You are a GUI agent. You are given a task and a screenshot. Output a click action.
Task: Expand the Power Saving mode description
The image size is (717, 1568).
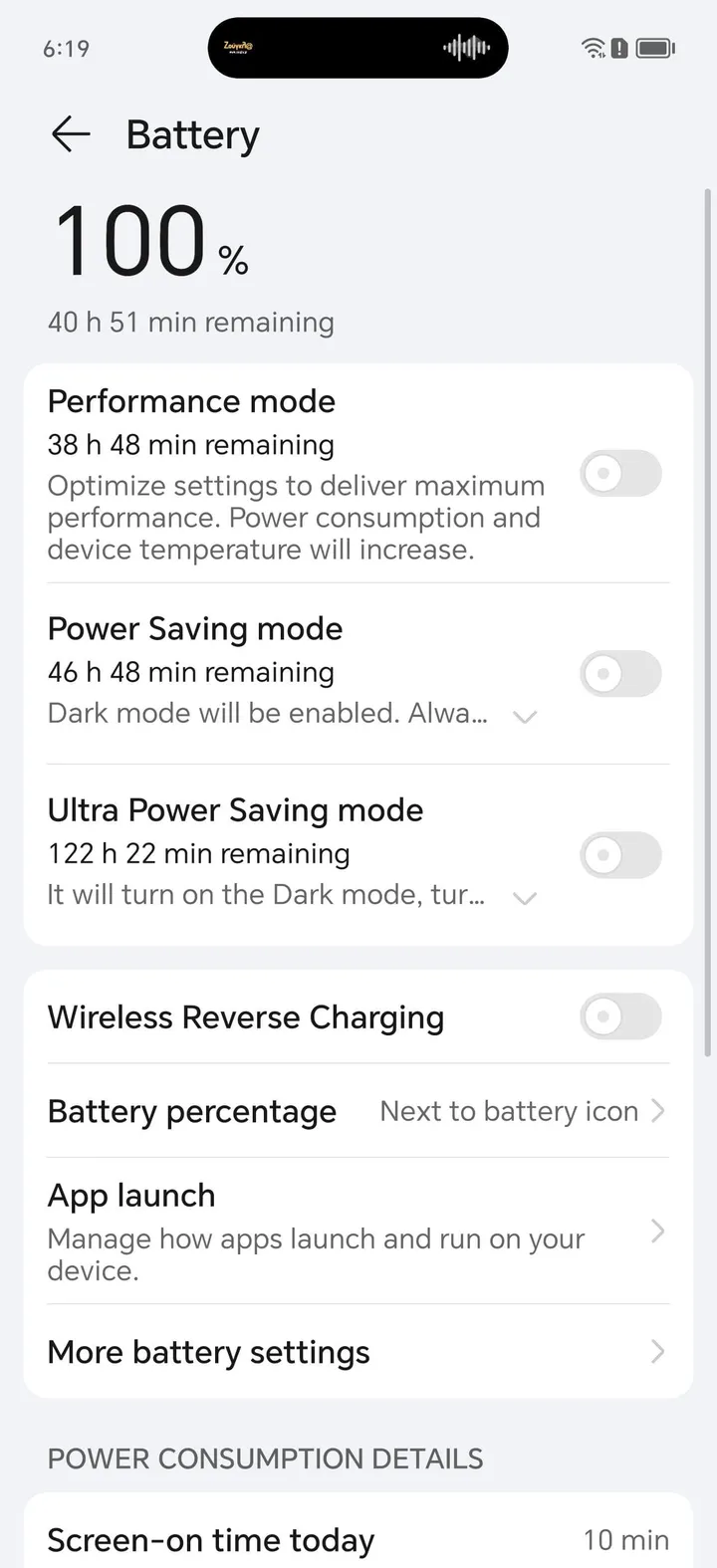pos(525,716)
